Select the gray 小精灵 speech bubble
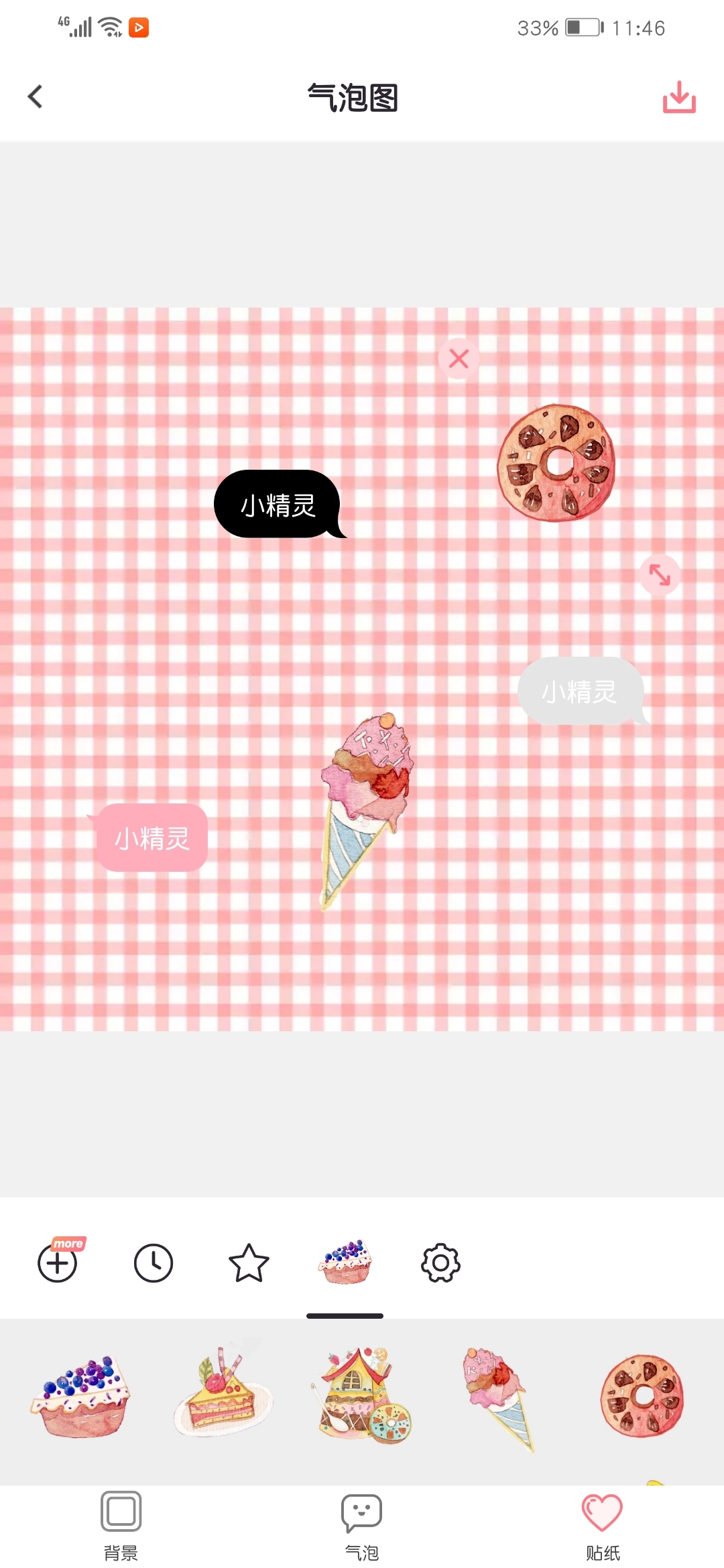The height and width of the screenshot is (1568, 724). [579, 691]
